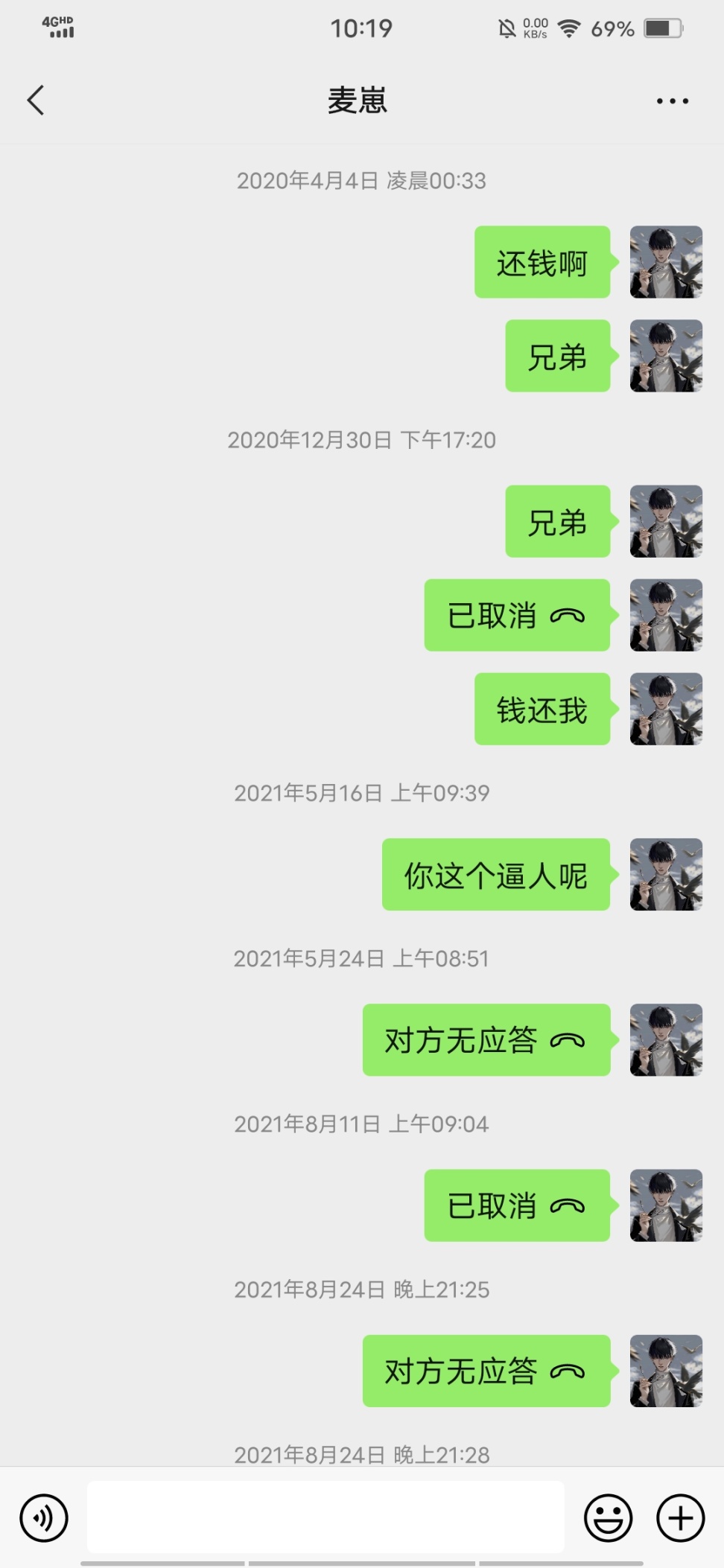Redial from the 对方无应答 call on 2021年5月24日
The image size is (724, 1568).
[486, 1040]
